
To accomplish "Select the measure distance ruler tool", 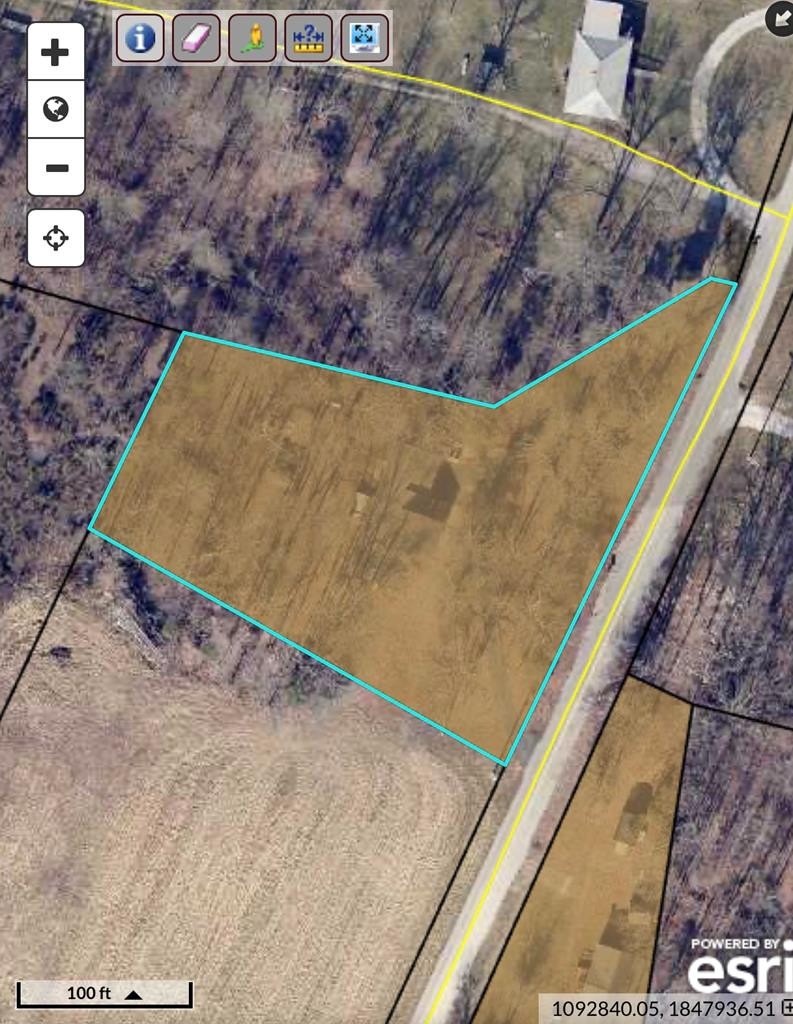I will pyautogui.click(x=308, y=38).
